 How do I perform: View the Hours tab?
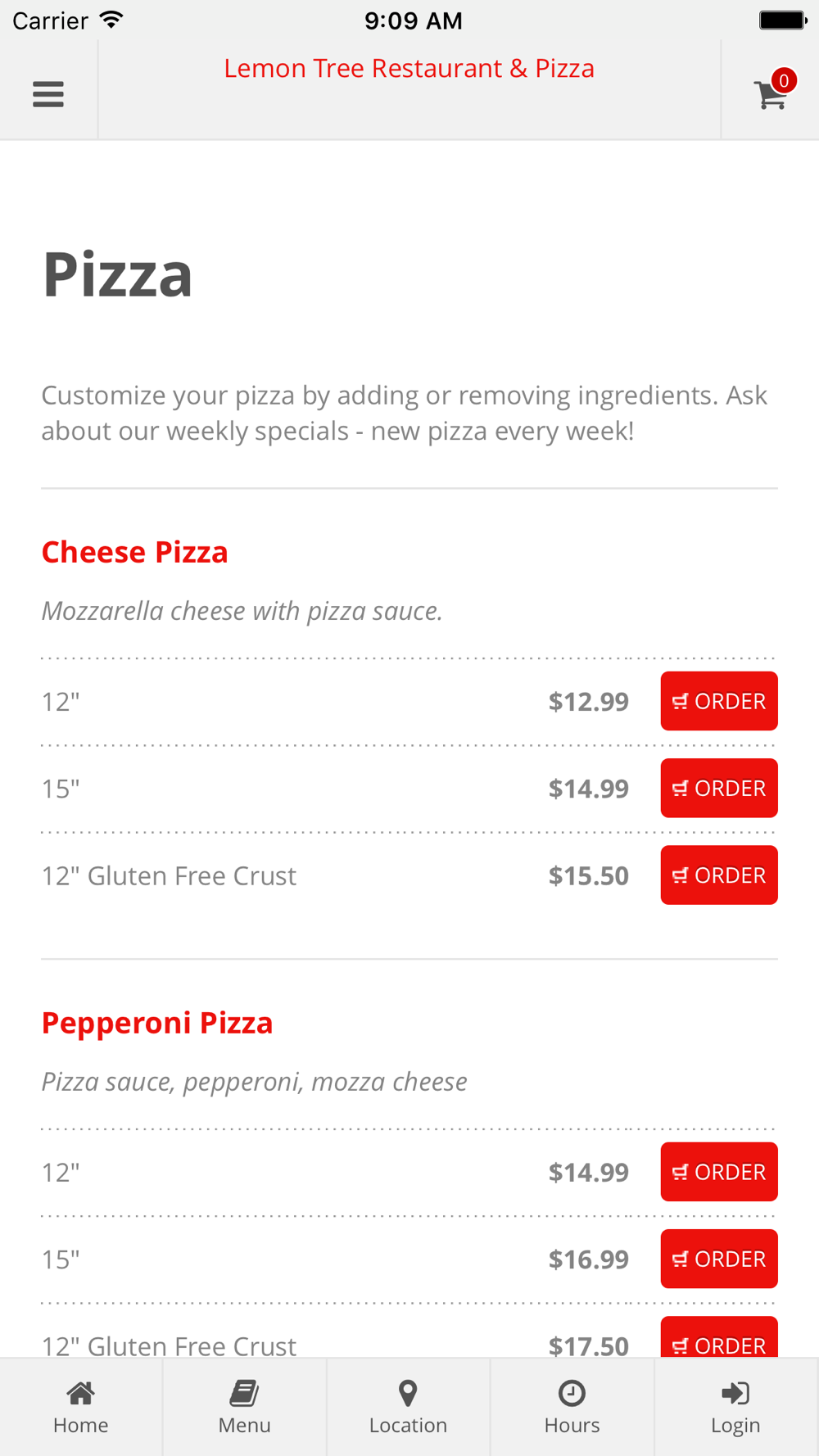(x=572, y=1408)
